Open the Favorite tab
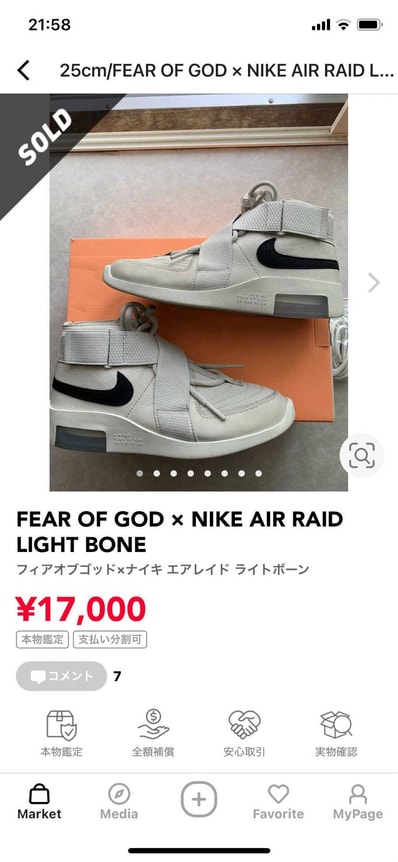Screen dimensions: 398x862 [x=278, y=802]
